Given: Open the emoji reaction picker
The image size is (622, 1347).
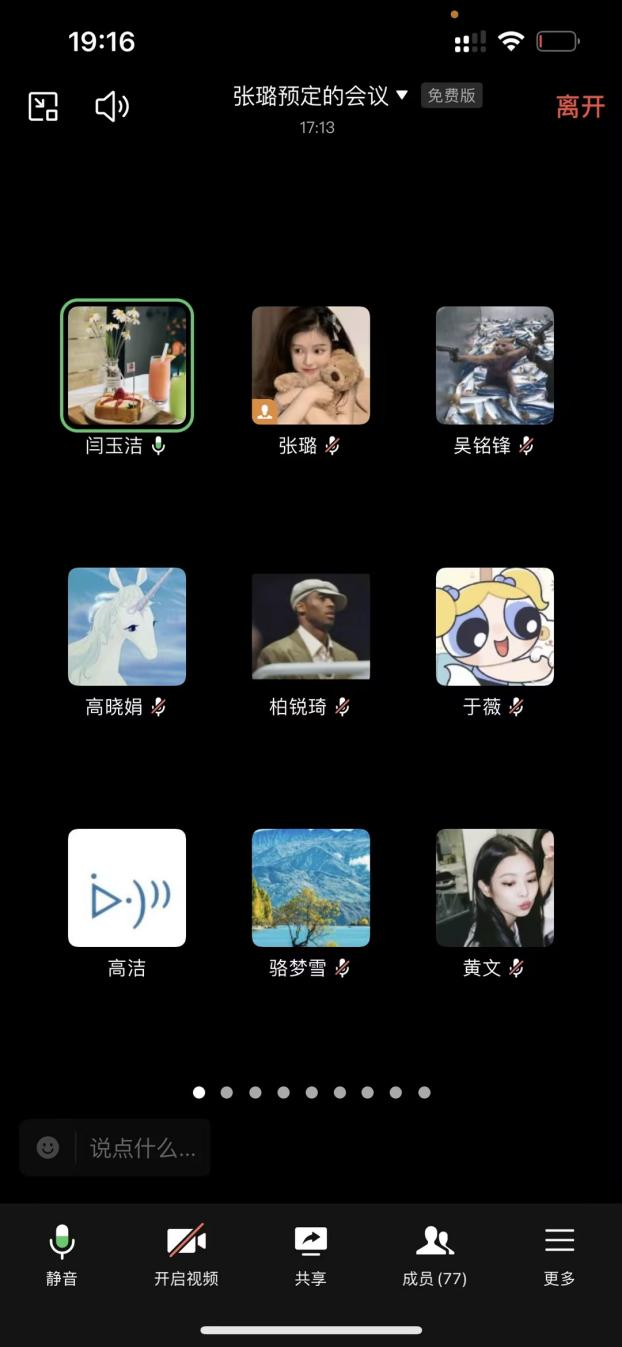Looking at the screenshot, I should tap(48, 1147).
